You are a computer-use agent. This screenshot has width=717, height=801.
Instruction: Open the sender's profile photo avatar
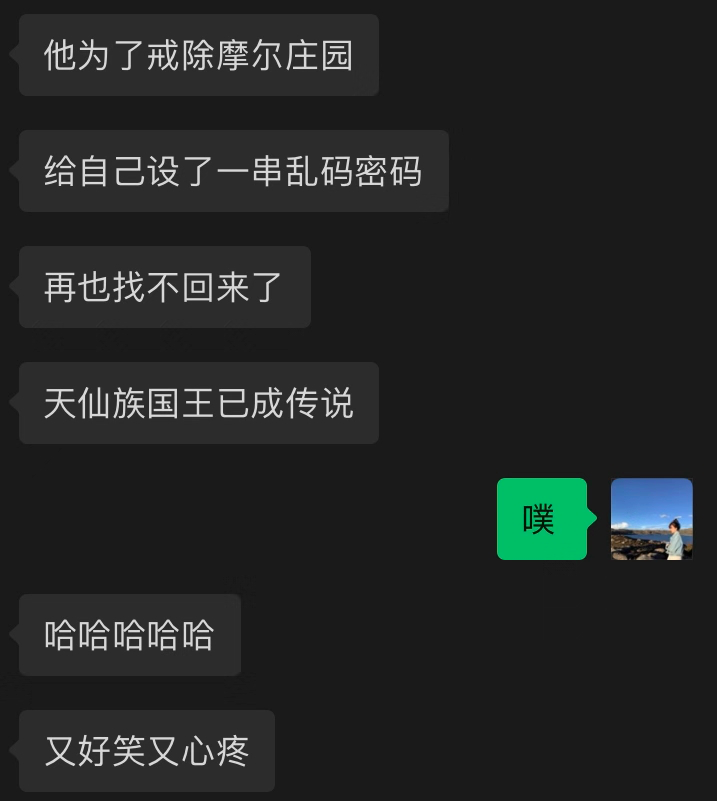(651, 519)
